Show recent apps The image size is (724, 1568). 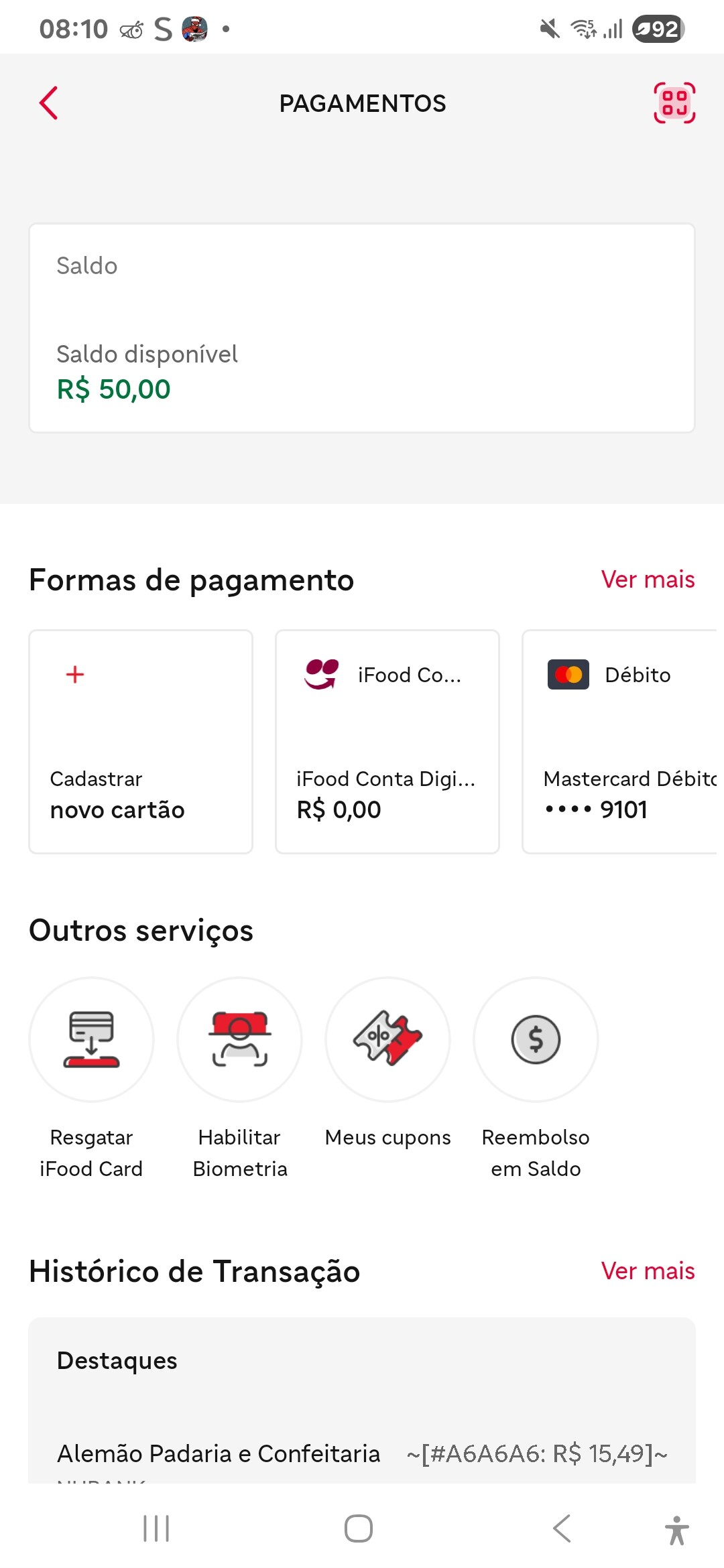click(156, 1528)
